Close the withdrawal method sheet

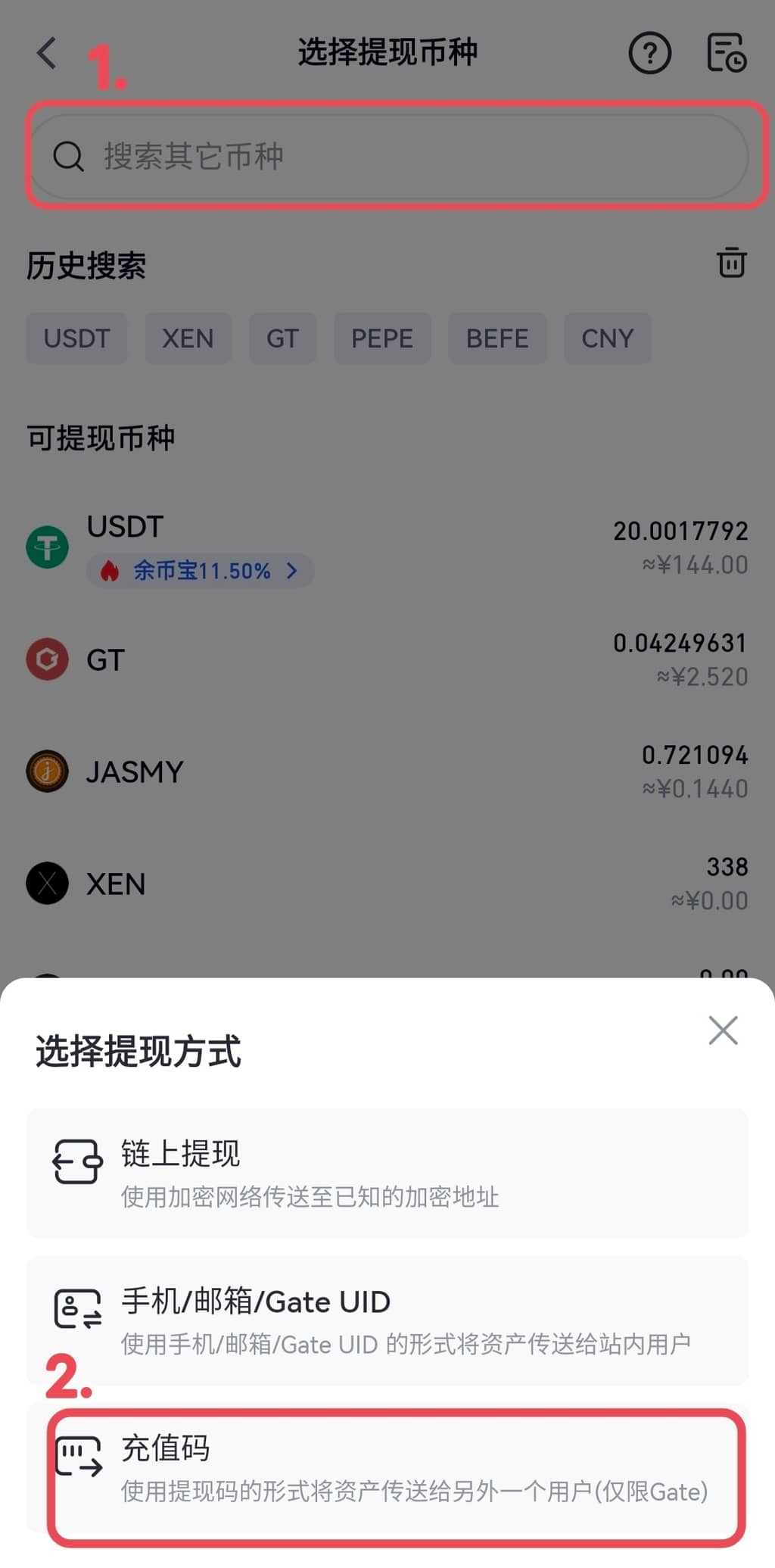[x=723, y=1030]
